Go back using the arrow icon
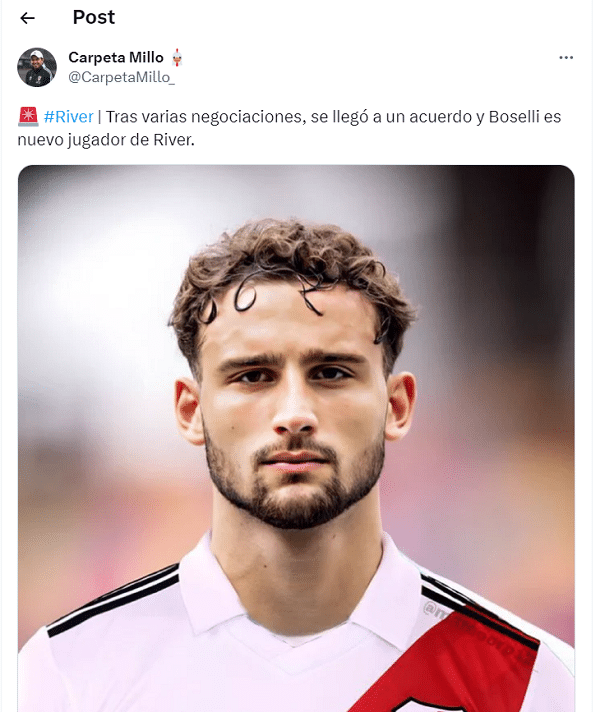600x712 pixels. [x=28, y=18]
